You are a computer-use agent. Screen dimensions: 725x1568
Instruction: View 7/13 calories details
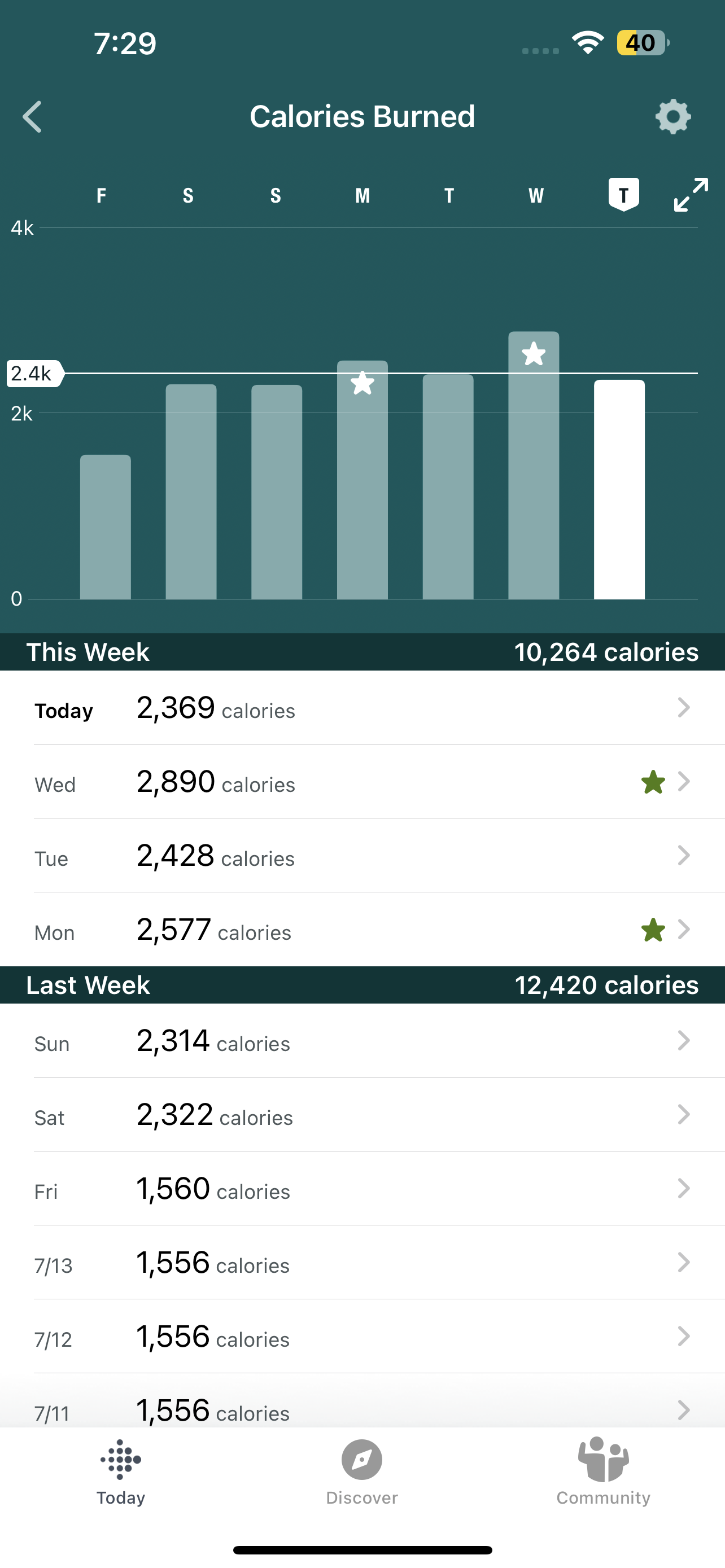[x=362, y=1263]
